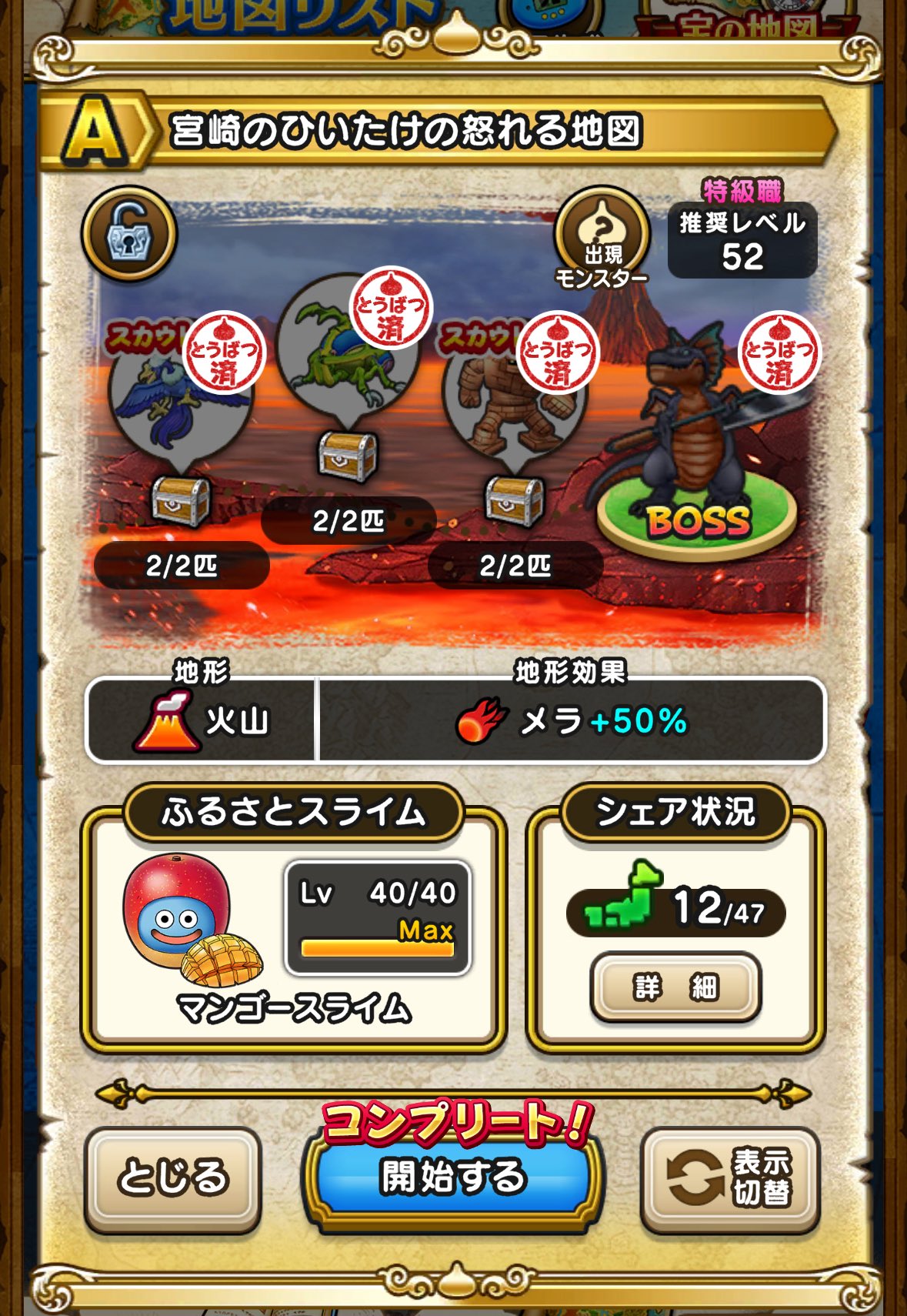Tap the 開始する start button
This screenshot has height=1316, width=907.
point(454,1177)
